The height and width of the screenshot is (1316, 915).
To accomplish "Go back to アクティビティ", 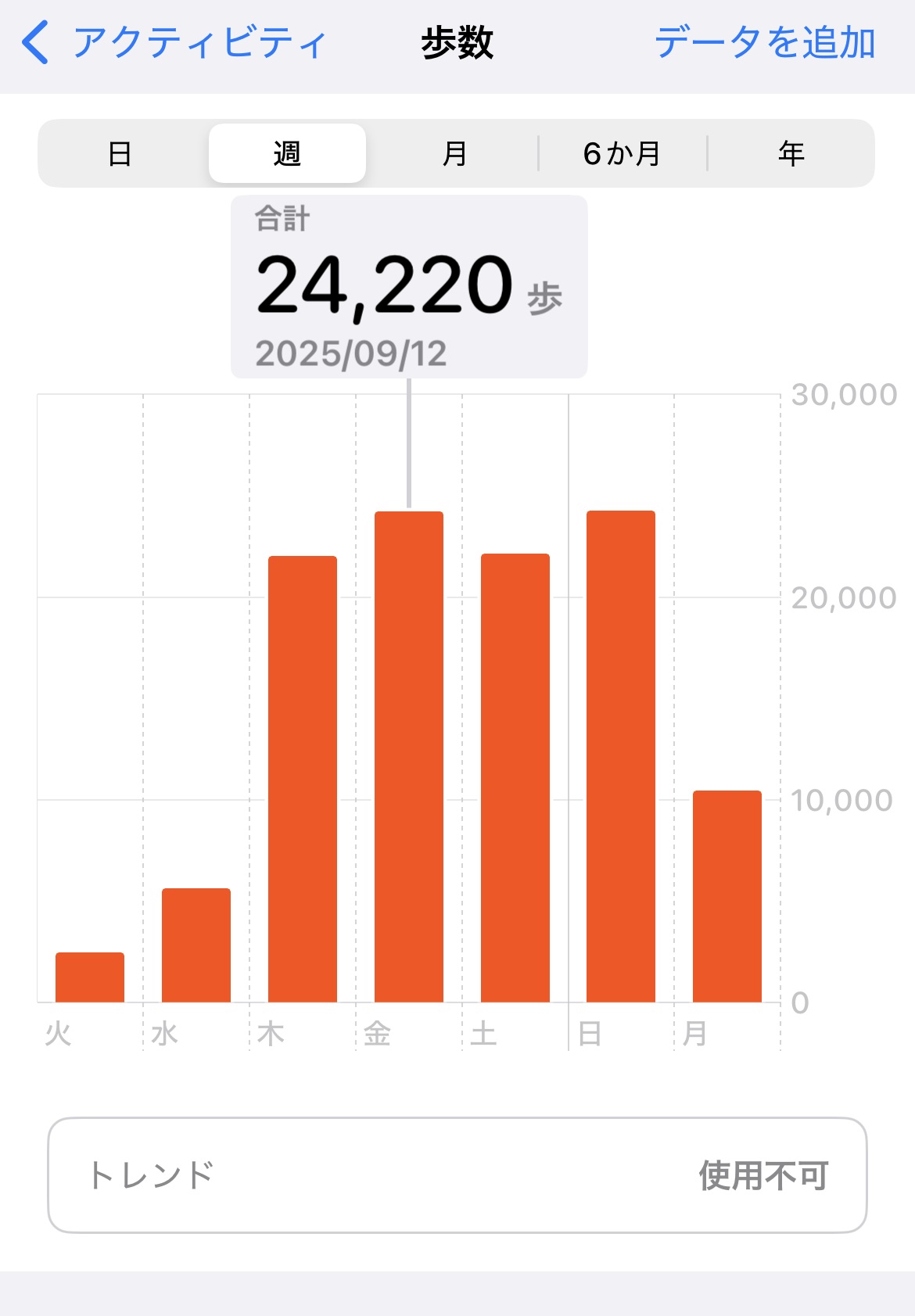I will pos(174,43).
